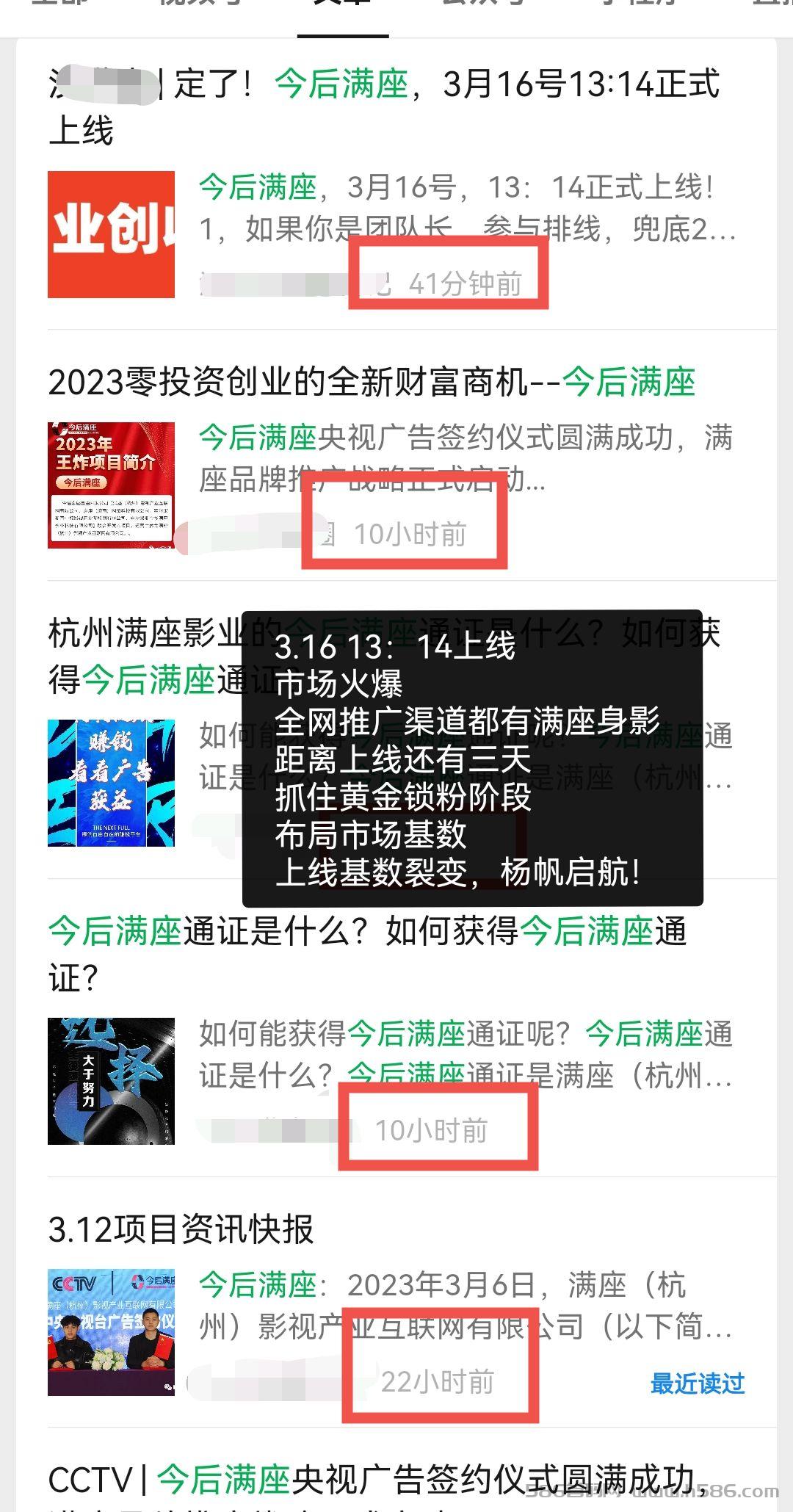The image size is (793, 1512).
Task: Tap the 2023年王炸项目简介 thumbnail
Action: (x=111, y=485)
